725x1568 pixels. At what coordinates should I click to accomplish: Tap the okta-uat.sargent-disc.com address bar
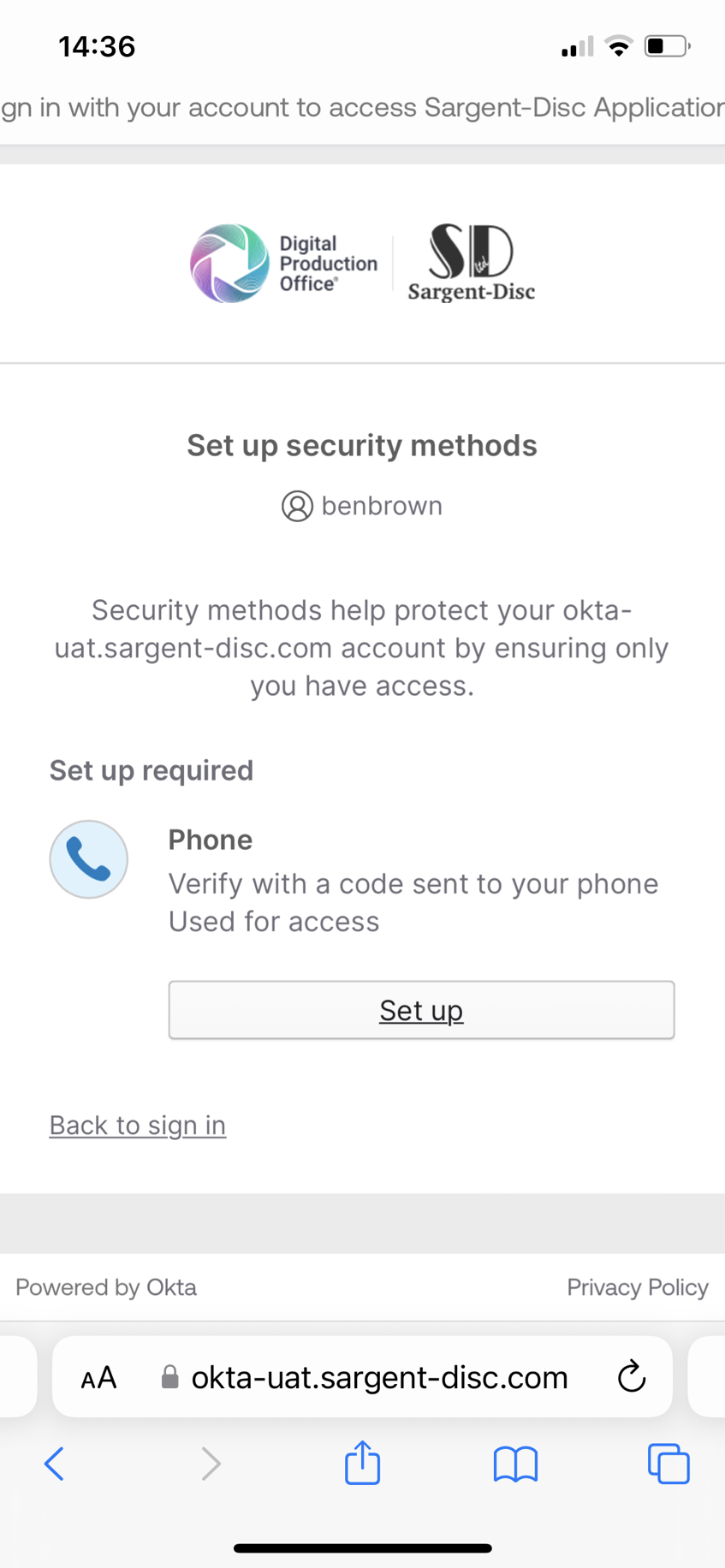pyautogui.click(x=363, y=1377)
